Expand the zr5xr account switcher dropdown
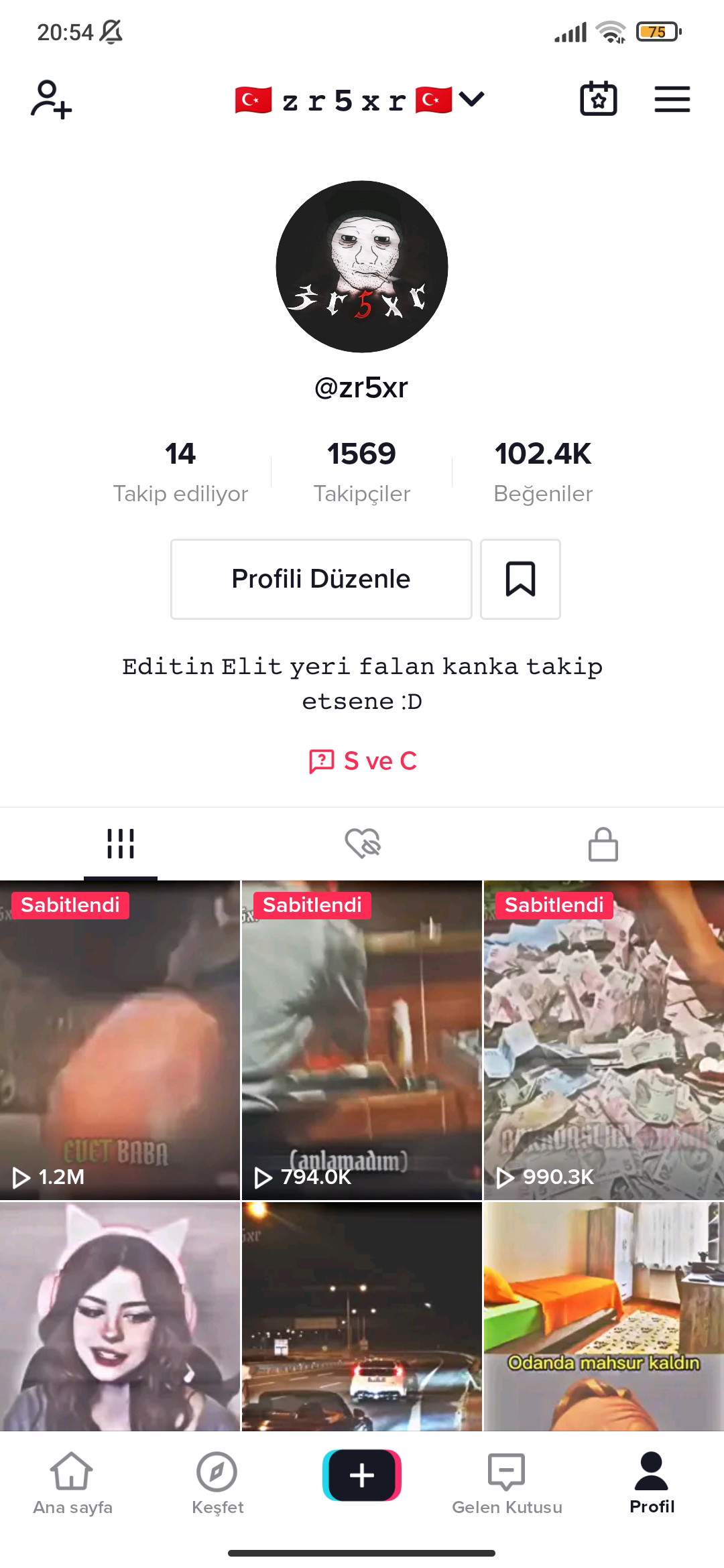724x1568 pixels. (x=471, y=100)
